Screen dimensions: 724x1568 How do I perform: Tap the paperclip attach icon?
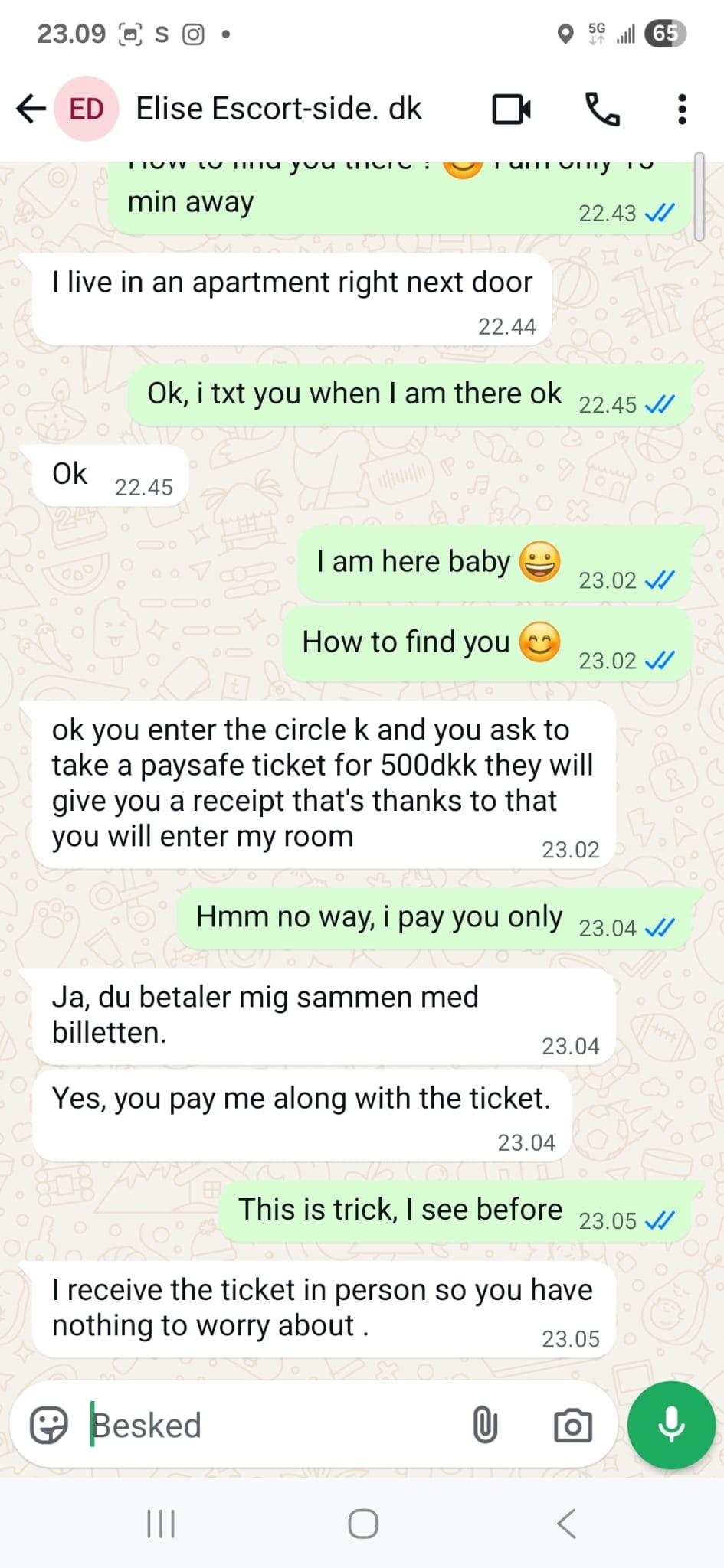point(485,1425)
